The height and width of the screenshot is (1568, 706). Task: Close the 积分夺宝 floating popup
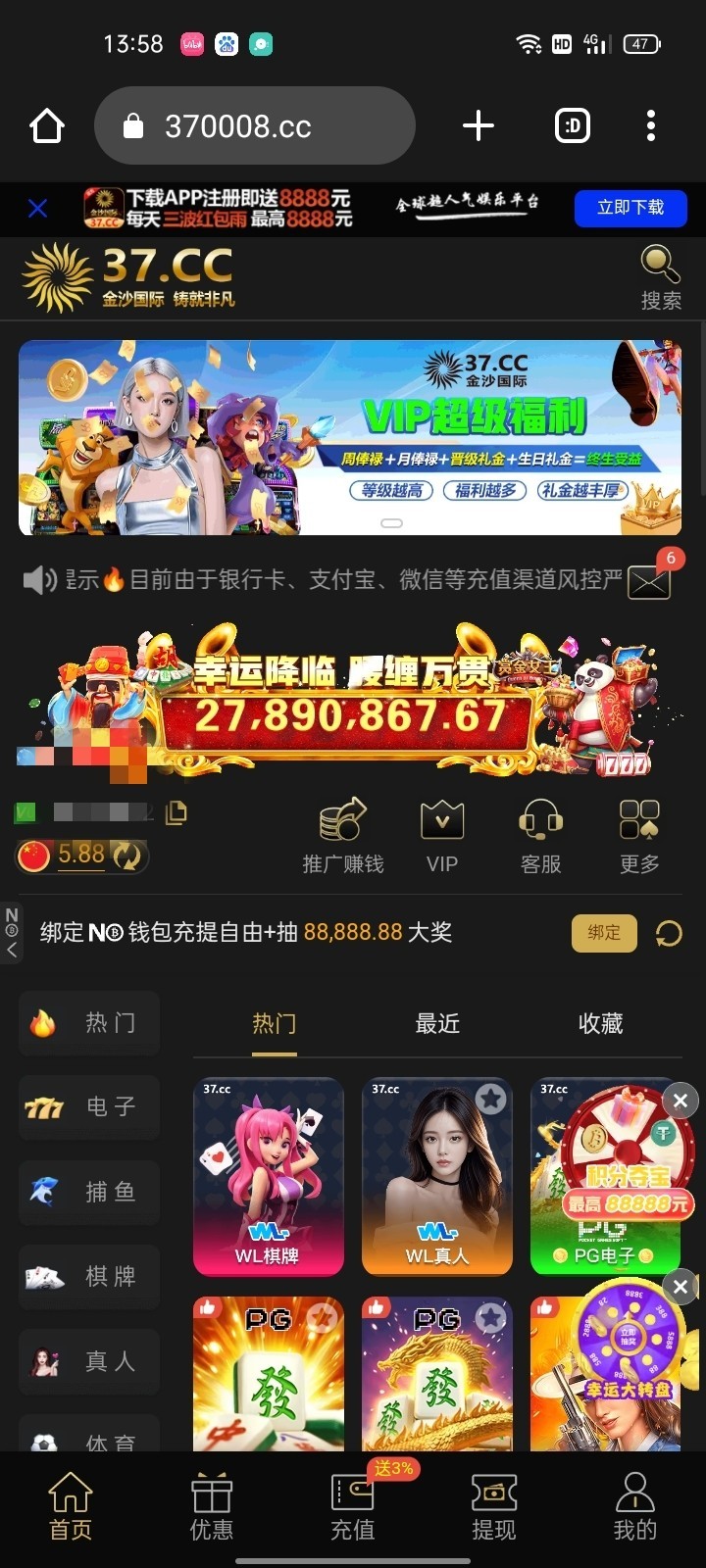(x=680, y=1101)
